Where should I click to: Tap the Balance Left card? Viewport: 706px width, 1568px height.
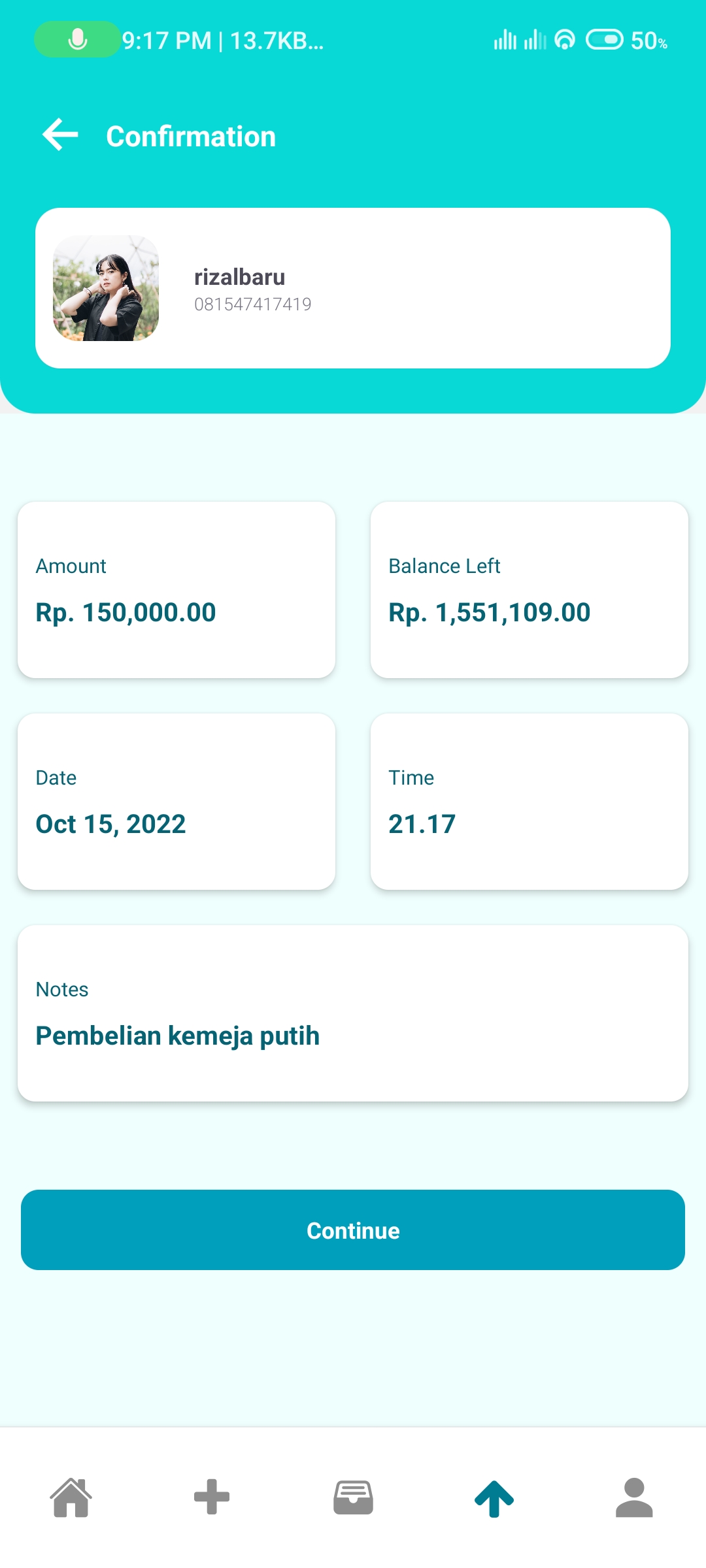529,589
